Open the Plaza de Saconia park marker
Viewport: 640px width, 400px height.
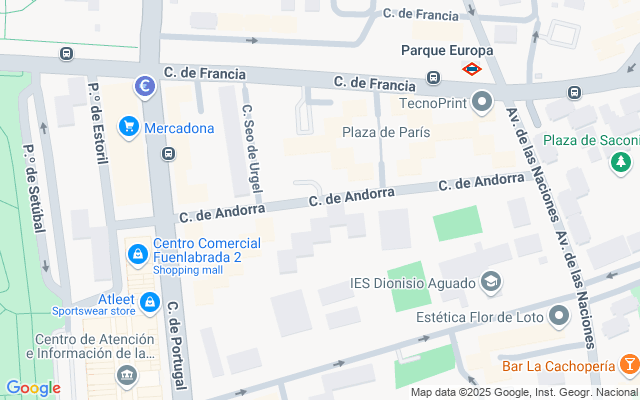pyautogui.click(x=621, y=163)
